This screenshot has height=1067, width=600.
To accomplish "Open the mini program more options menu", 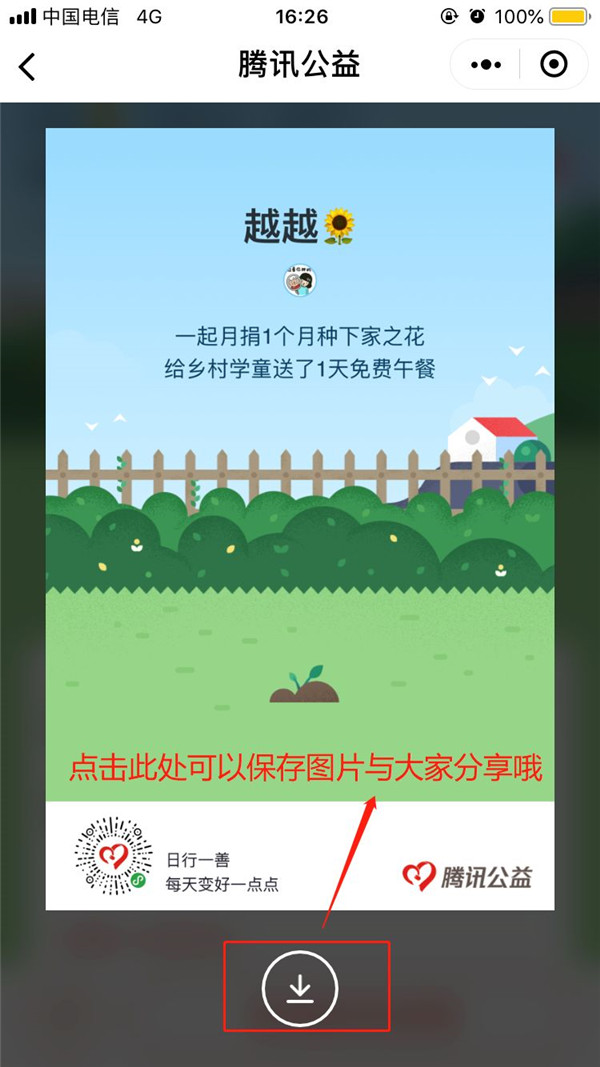I will click(486, 65).
